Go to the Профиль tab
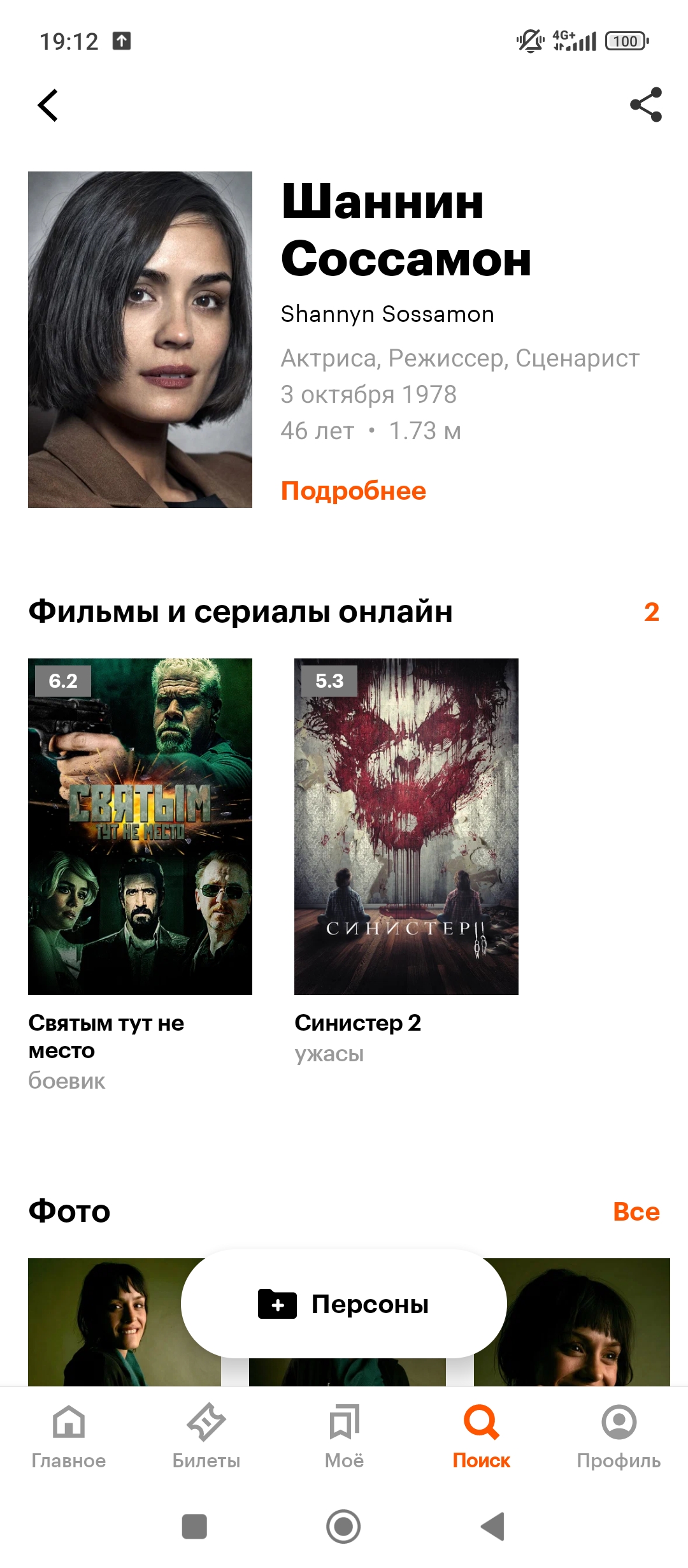Screen dimensions: 688x1568 point(619,1434)
